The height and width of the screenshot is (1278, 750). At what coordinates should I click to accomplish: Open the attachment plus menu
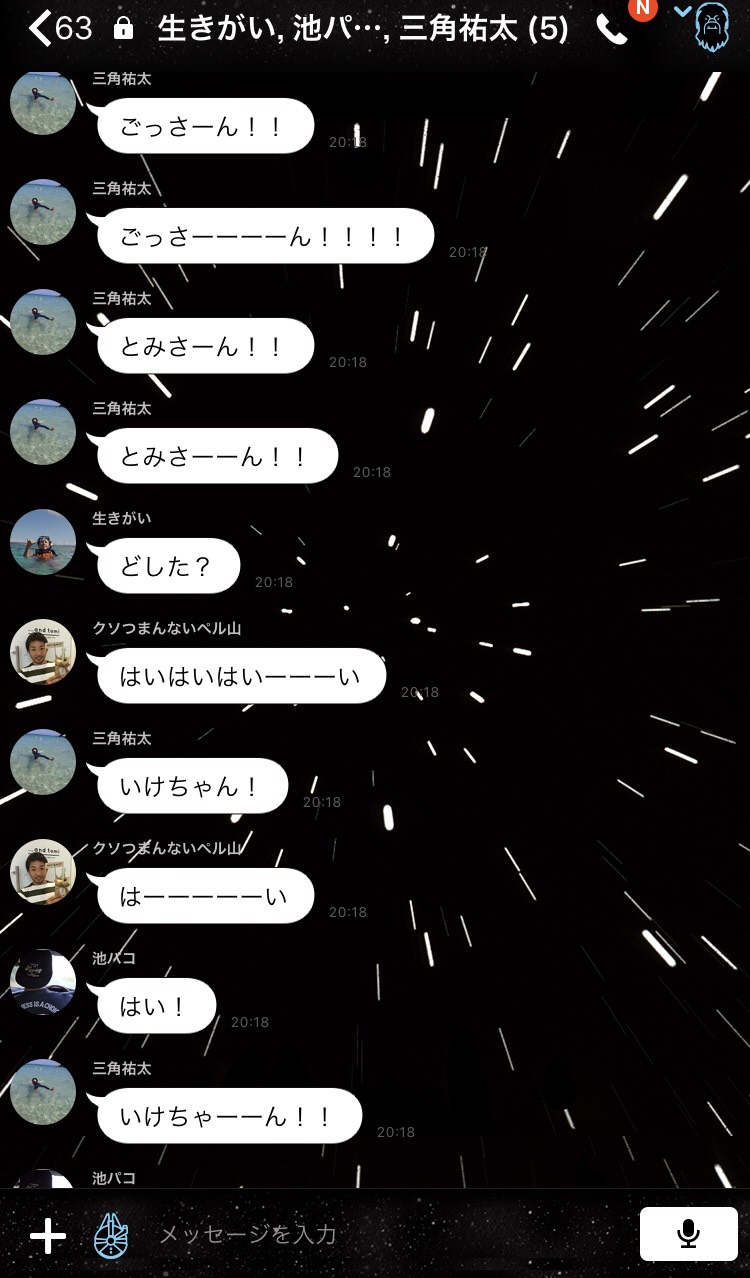click(47, 1236)
